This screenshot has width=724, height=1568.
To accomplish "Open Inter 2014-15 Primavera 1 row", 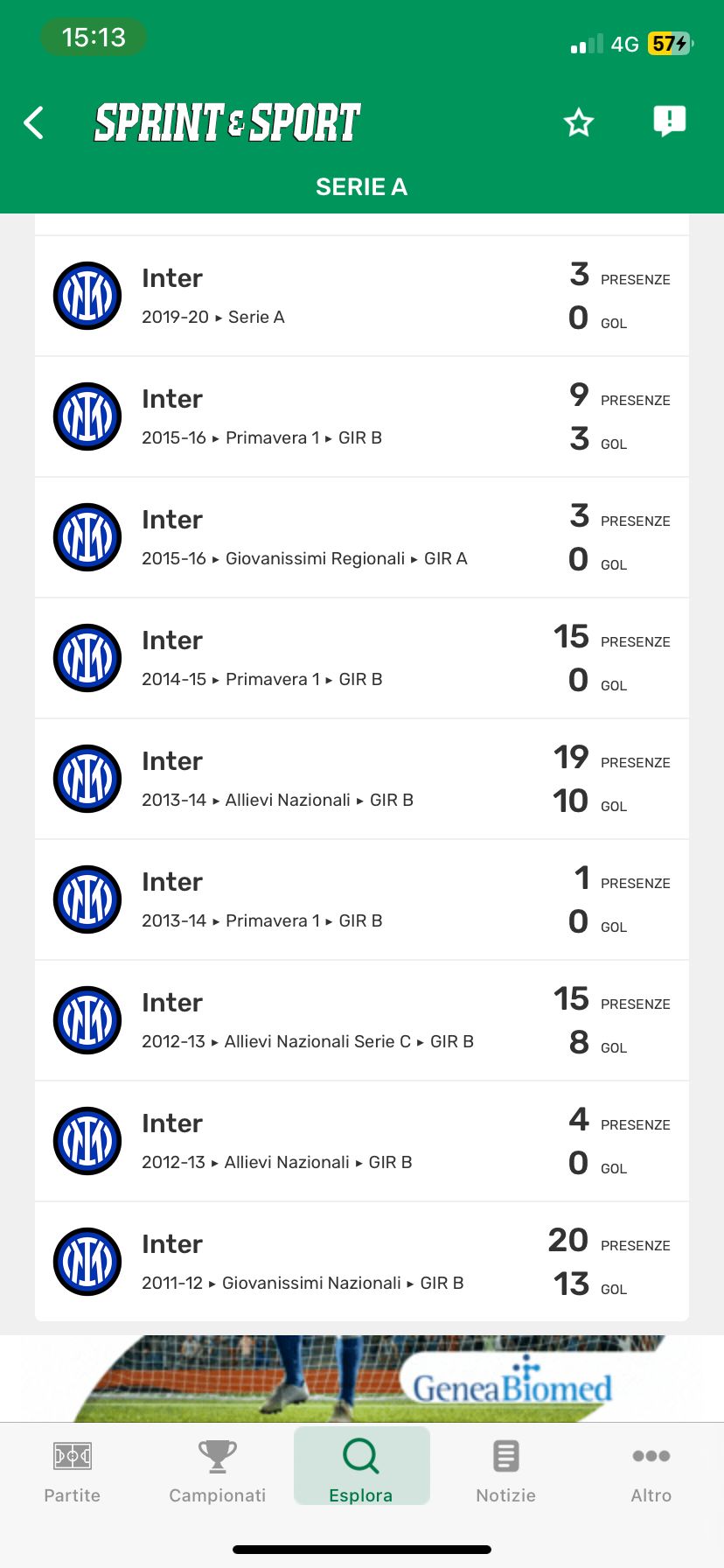I will coord(362,658).
